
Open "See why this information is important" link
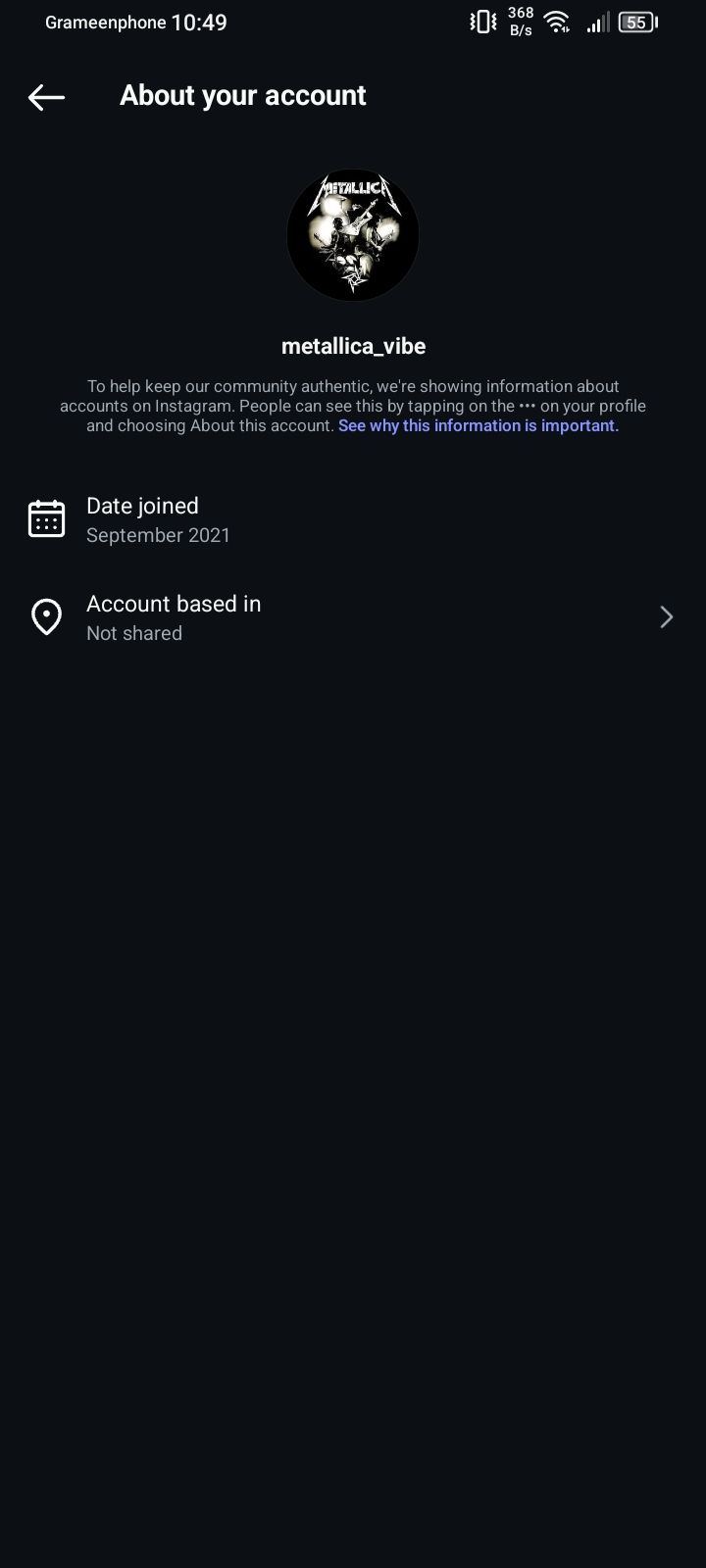pyautogui.click(x=479, y=425)
